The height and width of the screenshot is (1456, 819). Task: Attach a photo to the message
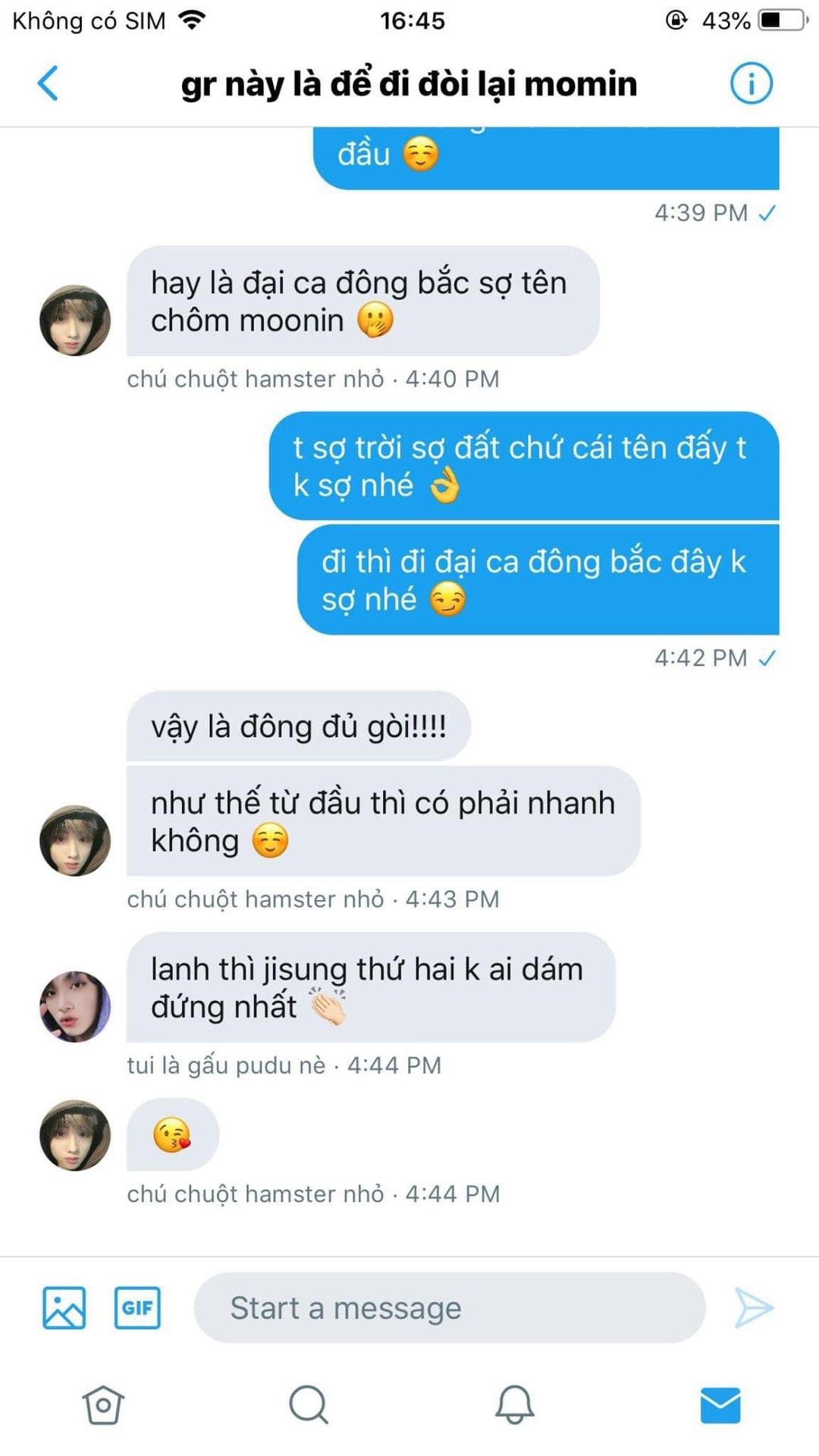click(64, 1307)
